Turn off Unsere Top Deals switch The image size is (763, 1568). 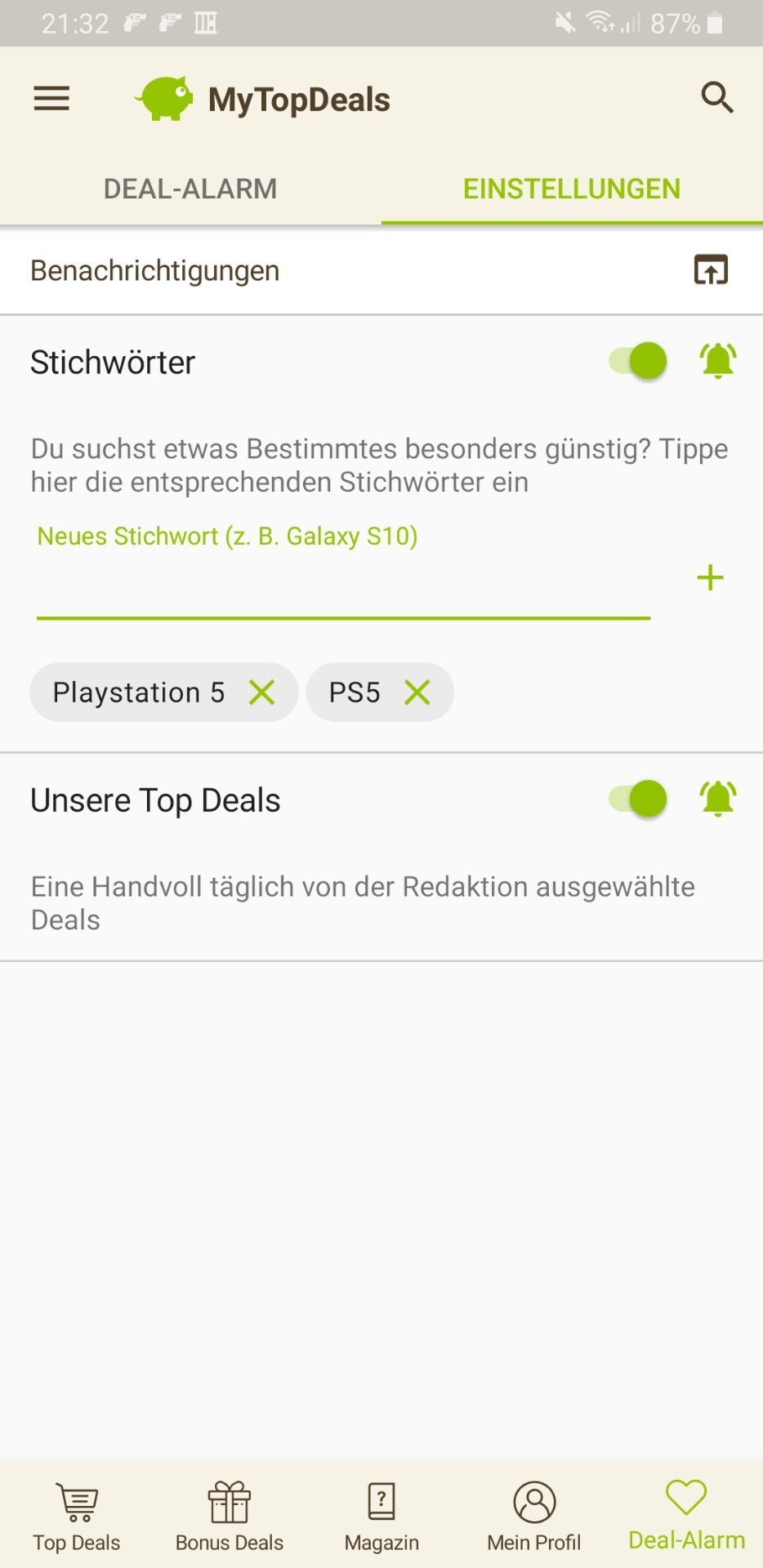pos(639,799)
